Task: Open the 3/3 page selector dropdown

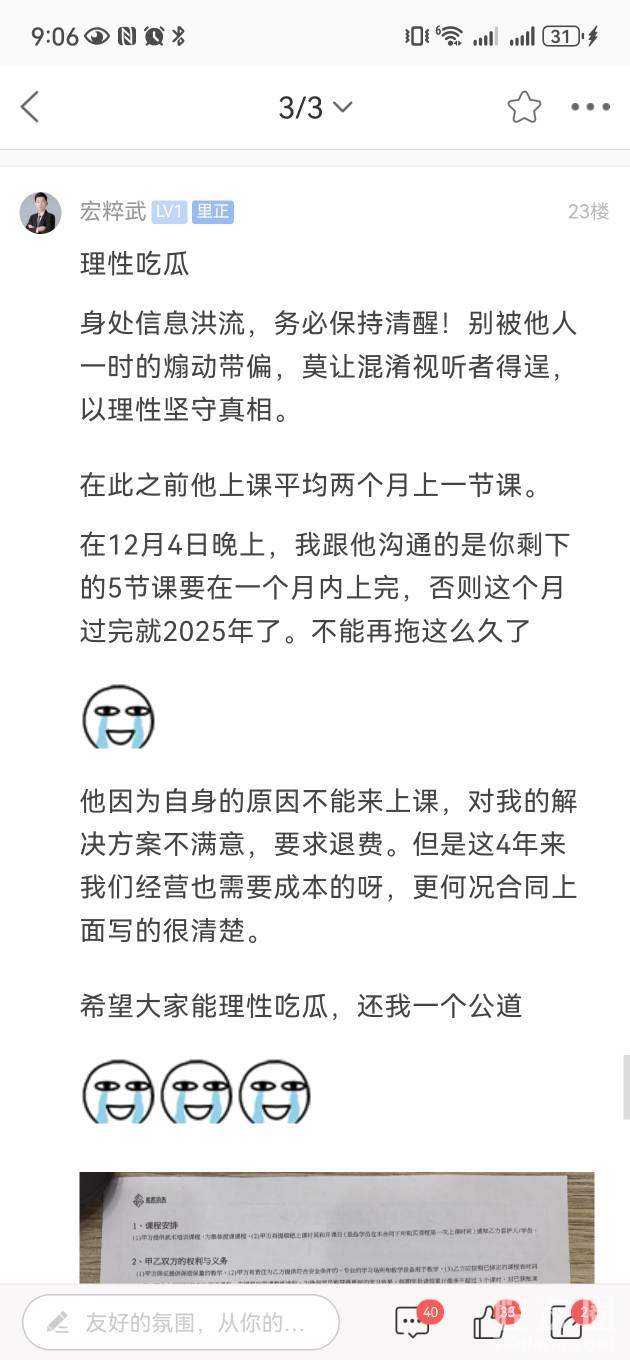Action: coord(315,107)
